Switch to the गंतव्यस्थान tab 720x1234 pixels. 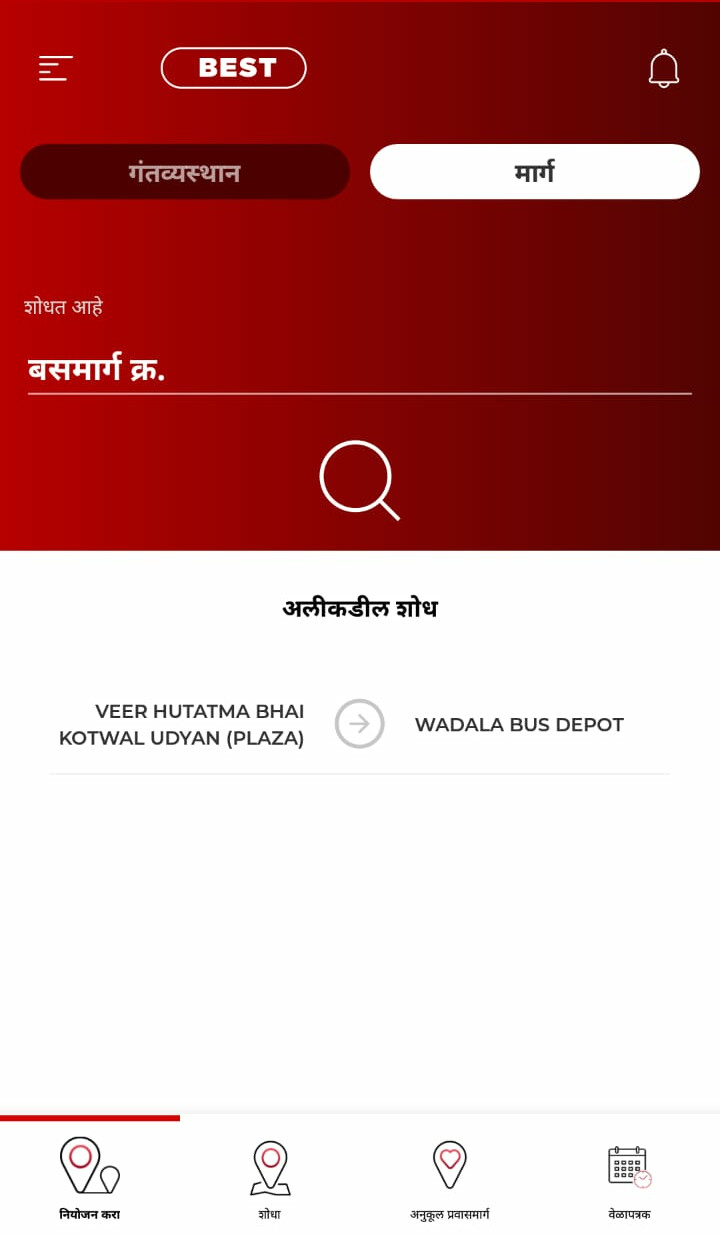(x=185, y=172)
